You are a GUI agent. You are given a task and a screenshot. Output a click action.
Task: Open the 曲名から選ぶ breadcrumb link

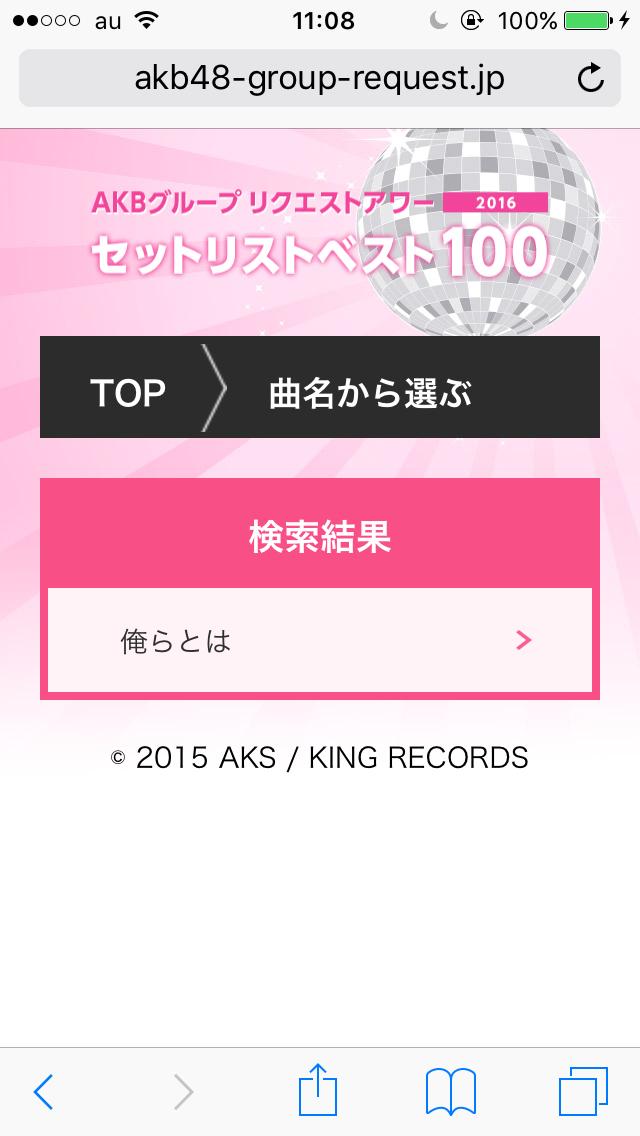point(370,394)
